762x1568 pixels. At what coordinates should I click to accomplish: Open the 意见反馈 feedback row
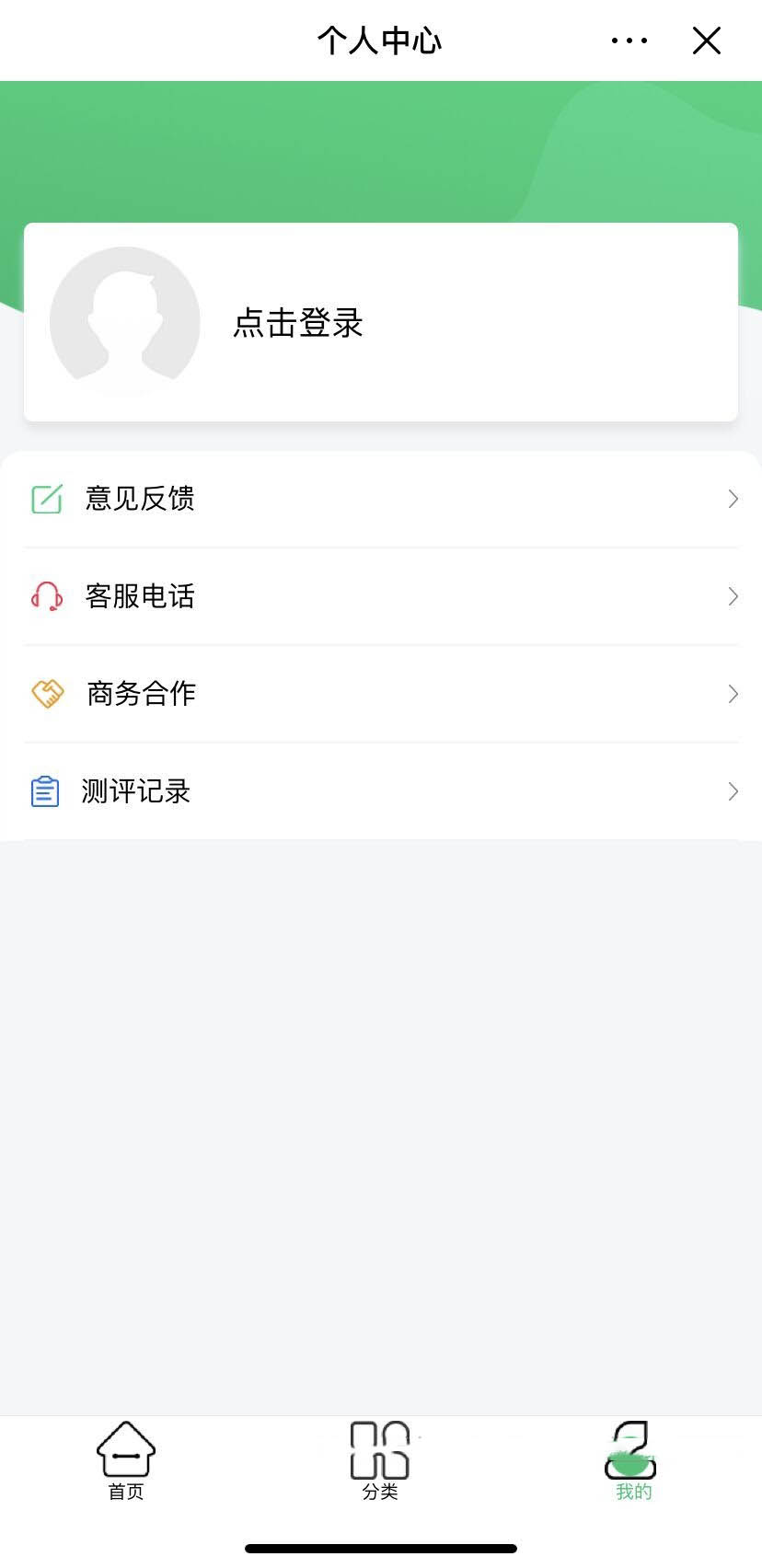381,499
